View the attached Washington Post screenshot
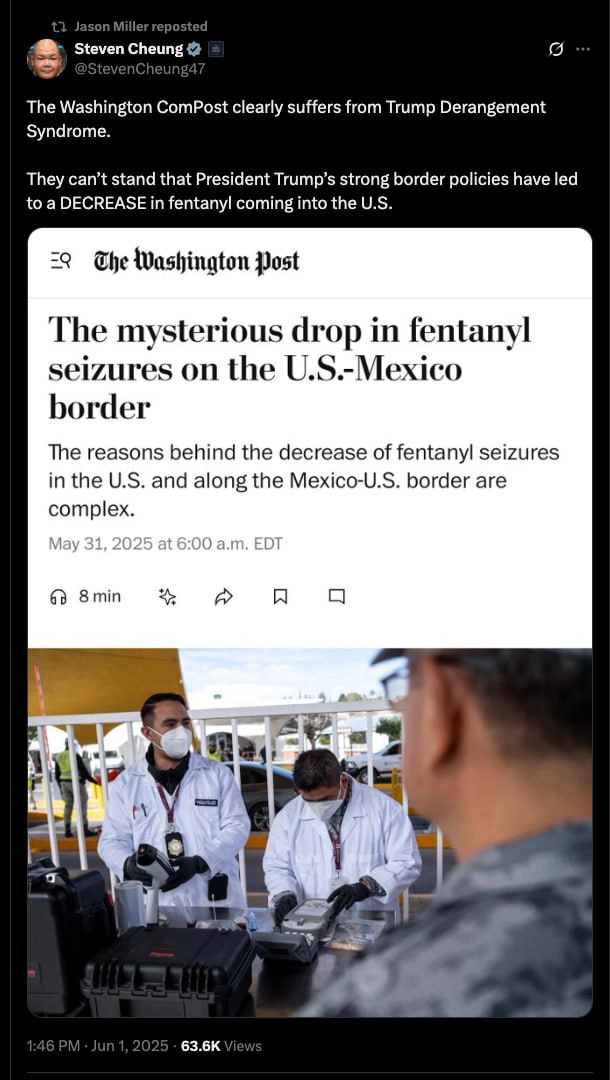Viewport: 610px width, 1080px height. [309, 622]
